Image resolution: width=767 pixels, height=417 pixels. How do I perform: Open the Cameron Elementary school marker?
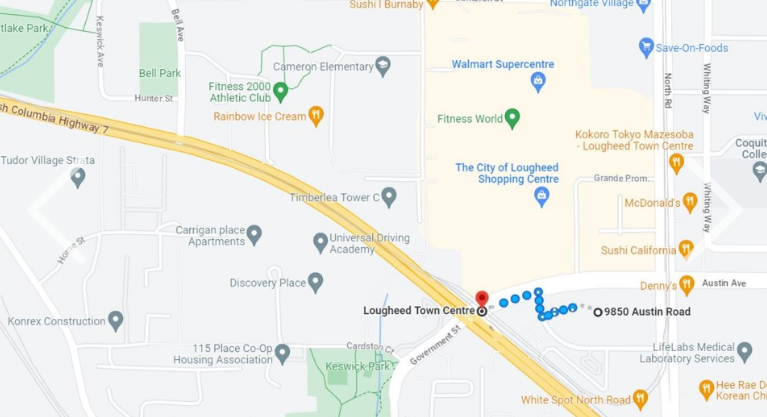click(382, 67)
